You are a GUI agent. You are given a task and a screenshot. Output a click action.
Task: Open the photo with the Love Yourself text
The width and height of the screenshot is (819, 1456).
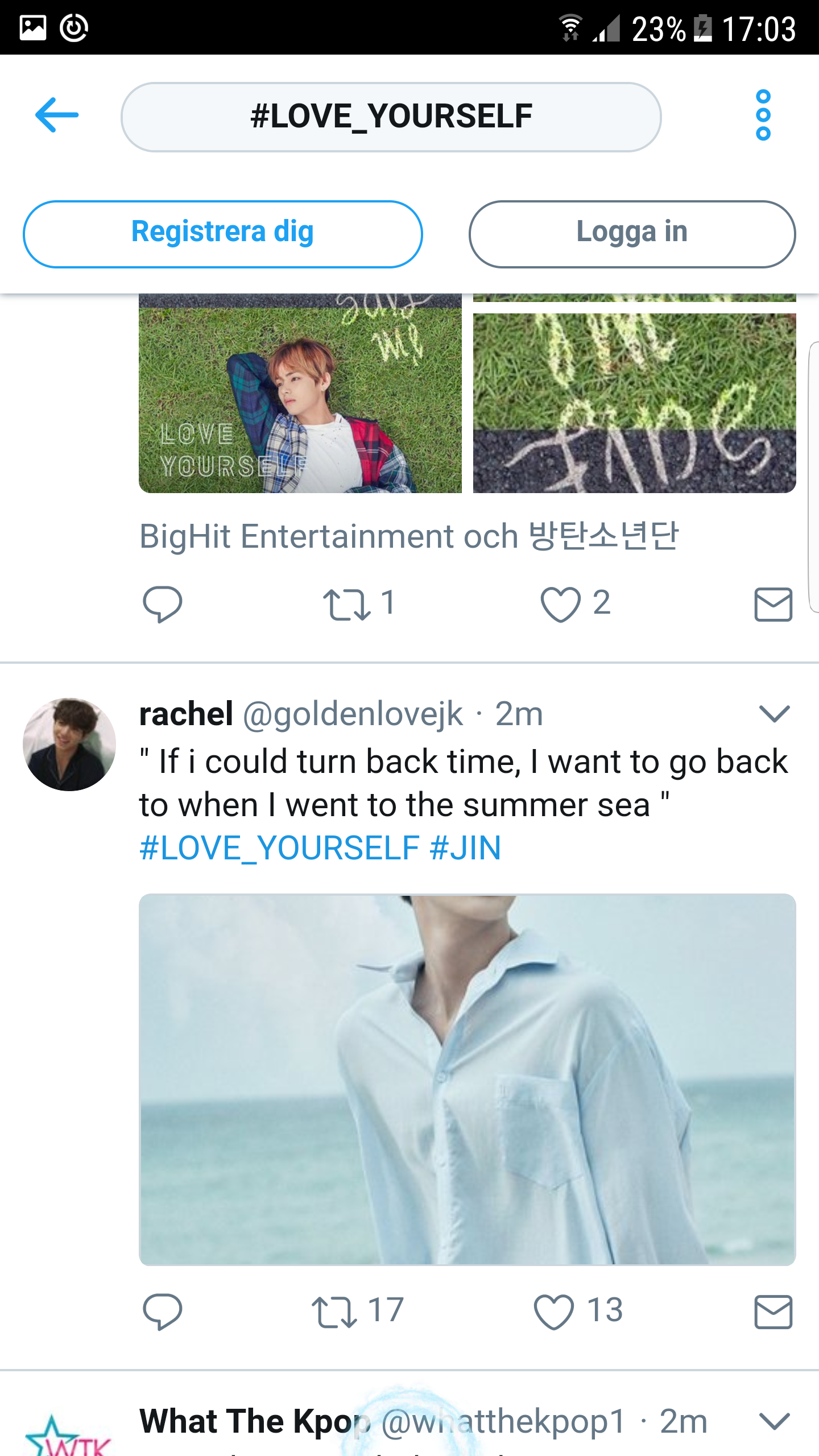click(300, 394)
